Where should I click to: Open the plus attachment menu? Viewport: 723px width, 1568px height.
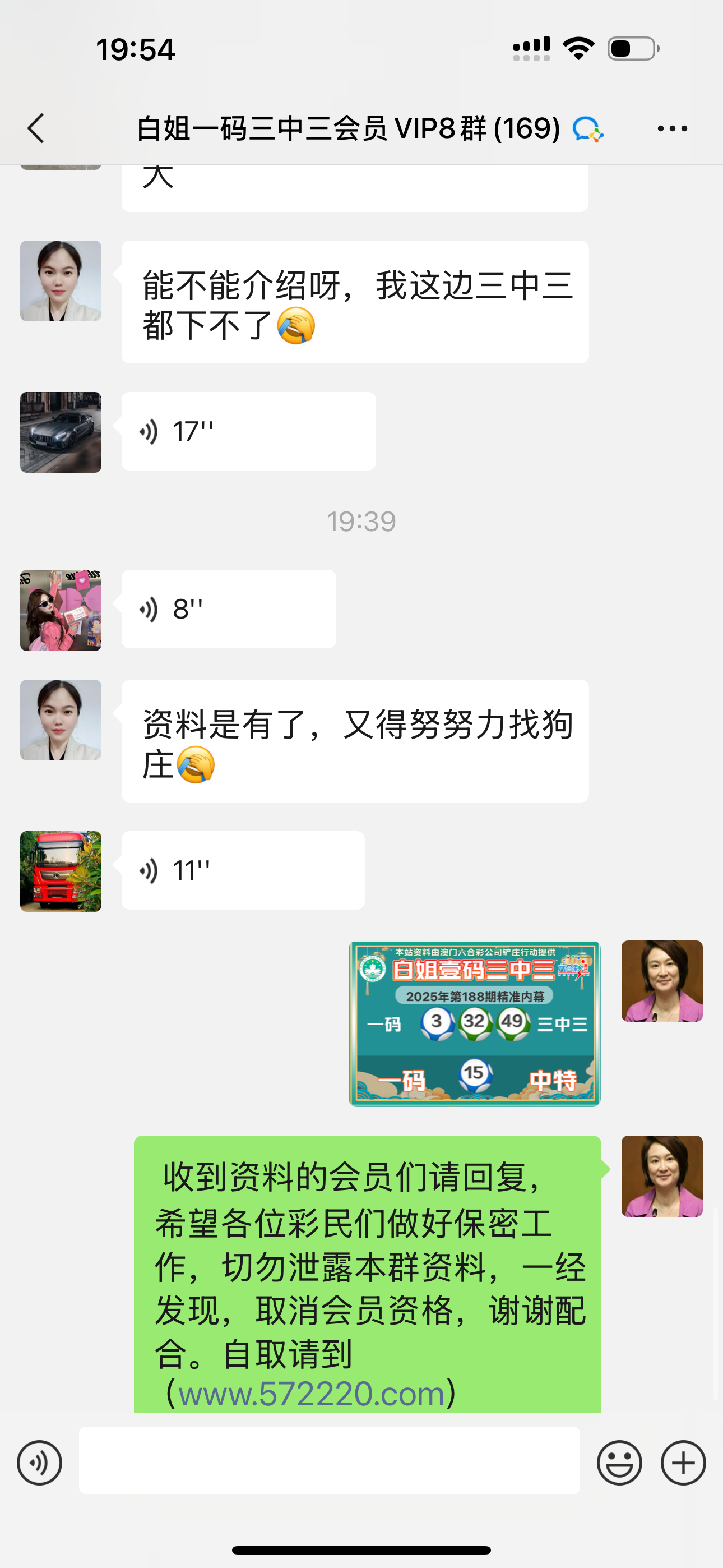[x=683, y=1463]
